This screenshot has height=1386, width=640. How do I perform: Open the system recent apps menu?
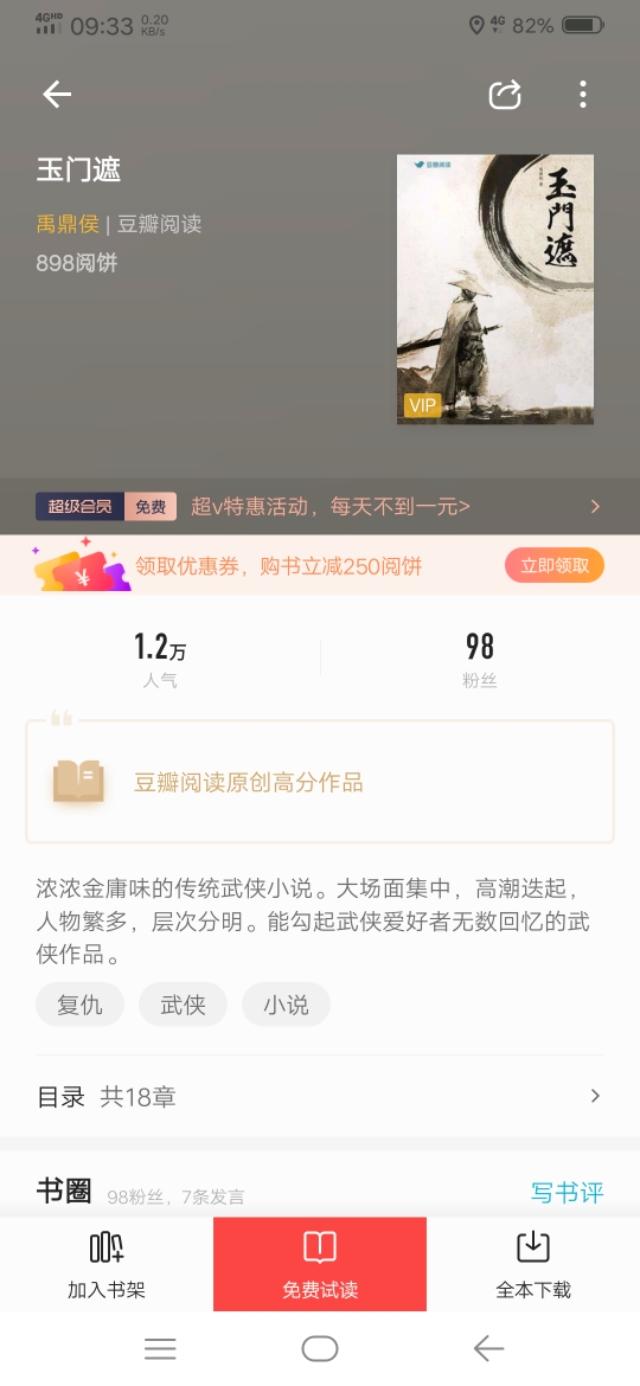160,1349
